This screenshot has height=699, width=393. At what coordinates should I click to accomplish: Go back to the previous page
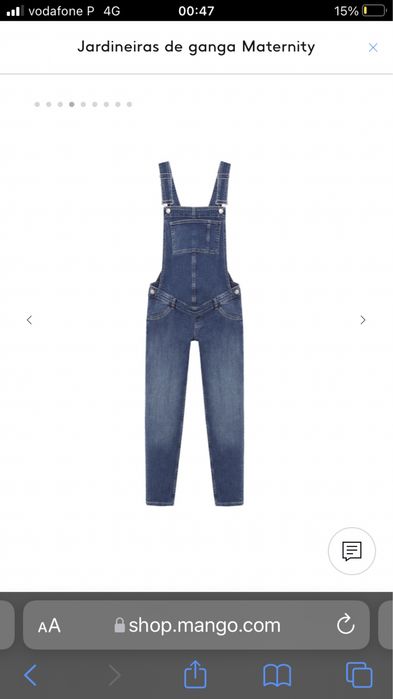30,675
